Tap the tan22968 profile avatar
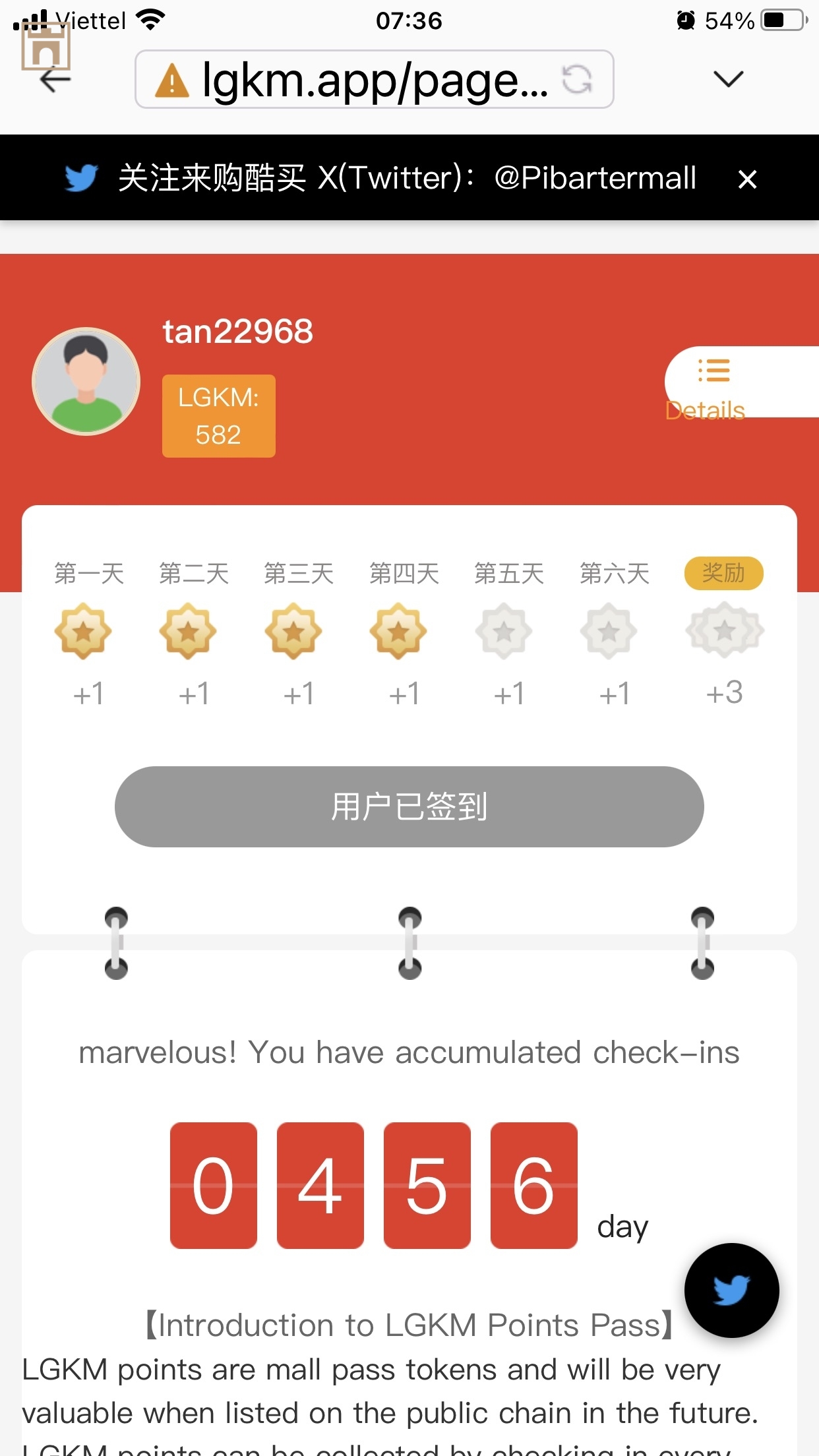819x1456 pixels. [x=86, y=381]
